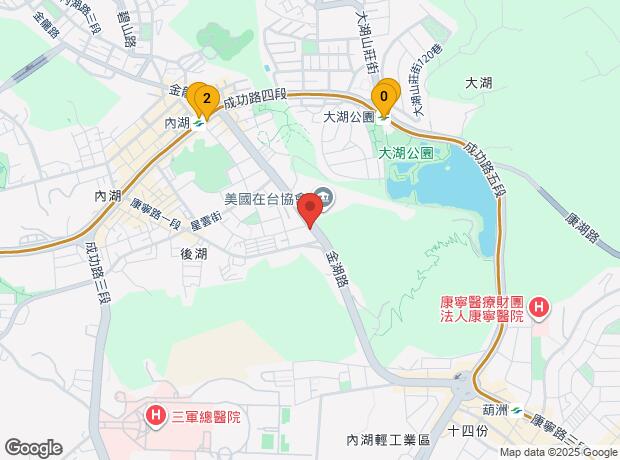The height and width of the screenshot is (460, 620).
Task: Open 康寧醫院 hospital point of interest
Action: [540, 307]
